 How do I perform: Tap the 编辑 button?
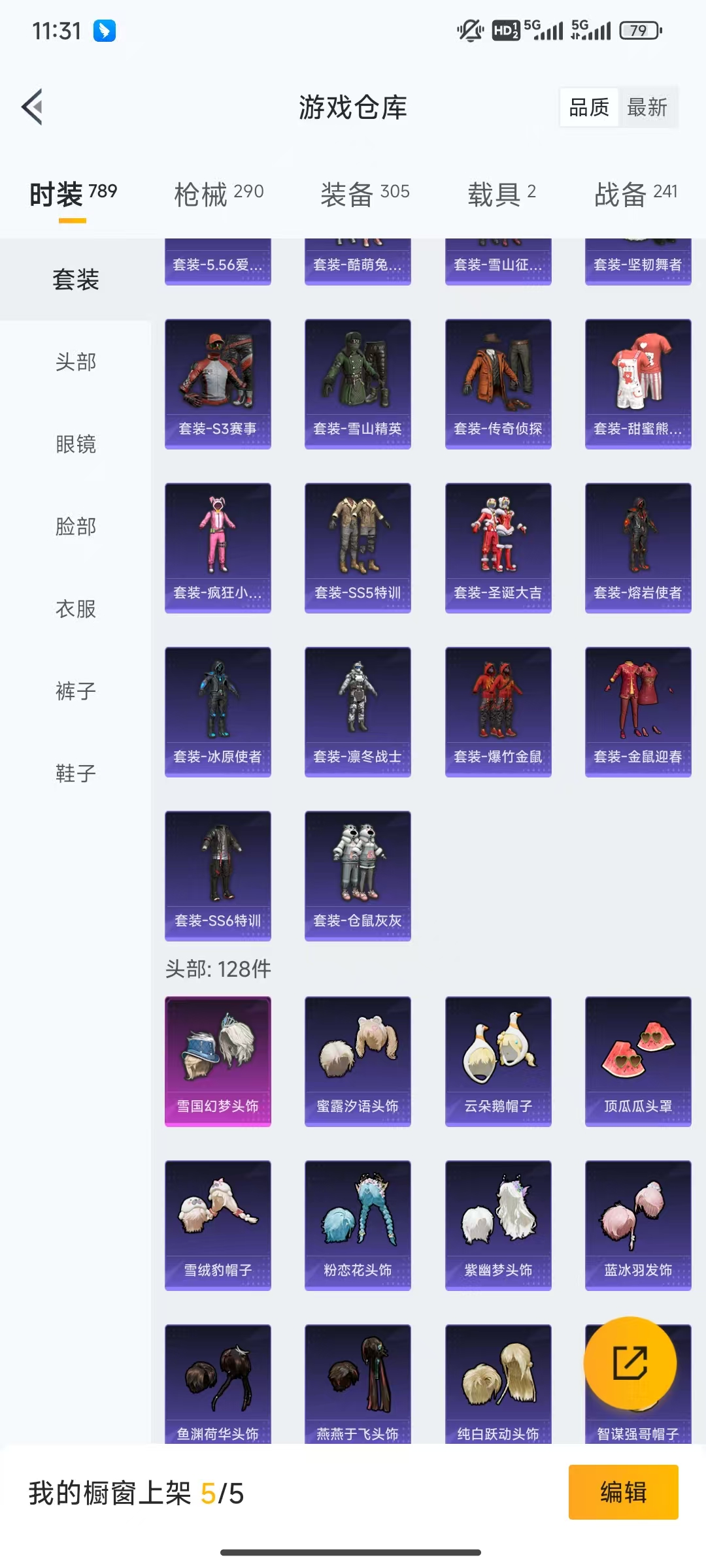pos(623,1492)
